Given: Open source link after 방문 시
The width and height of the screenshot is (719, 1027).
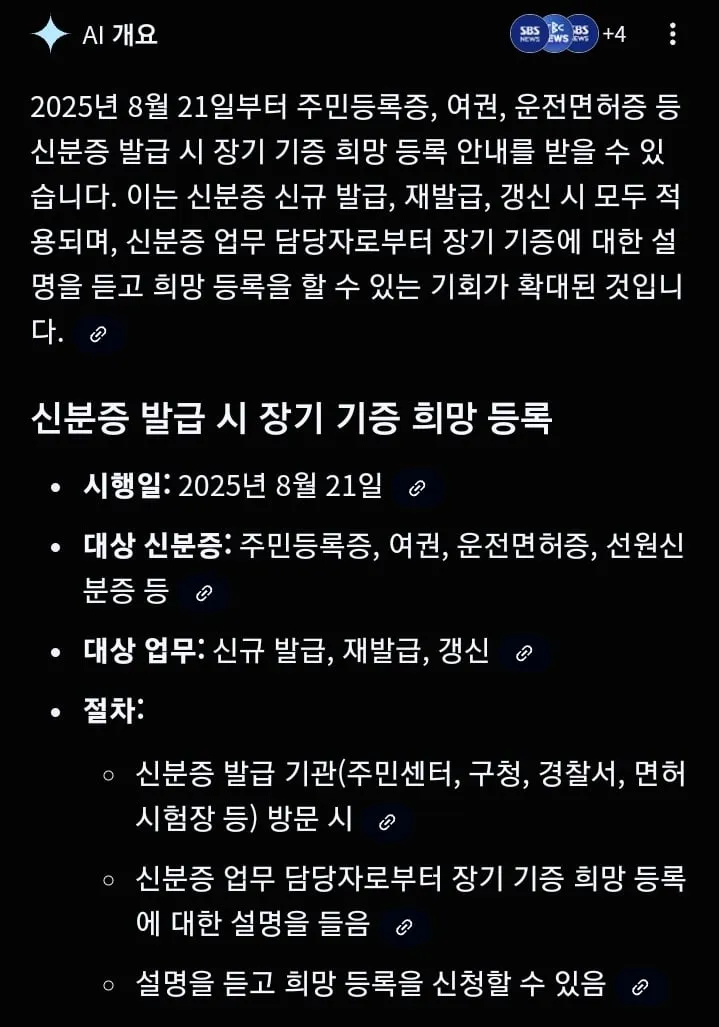Looking at the screenshot, I should point(387,822).
